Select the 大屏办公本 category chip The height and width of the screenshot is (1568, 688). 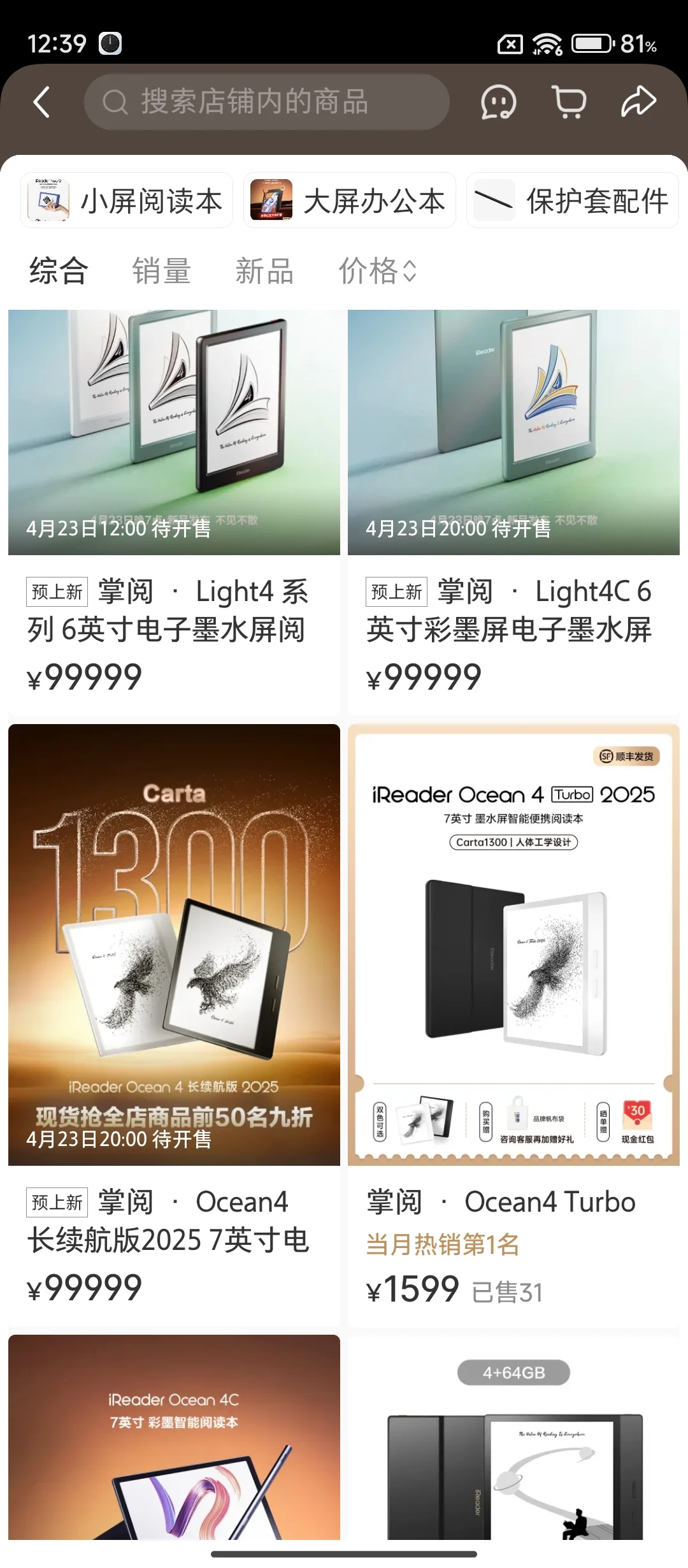(x=350, y=201)
